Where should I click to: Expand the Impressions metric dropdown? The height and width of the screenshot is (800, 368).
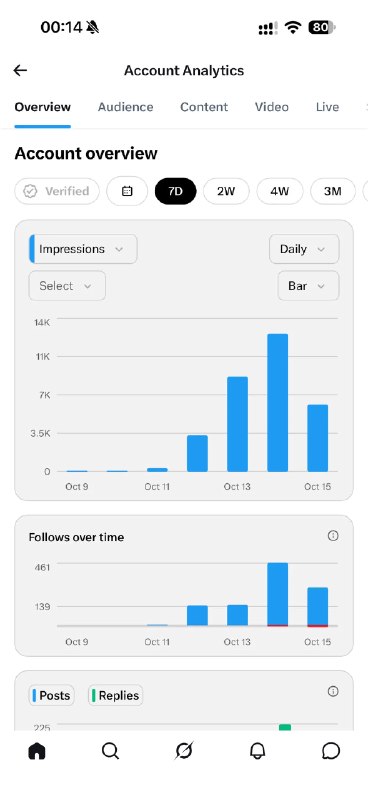(83, 249)
